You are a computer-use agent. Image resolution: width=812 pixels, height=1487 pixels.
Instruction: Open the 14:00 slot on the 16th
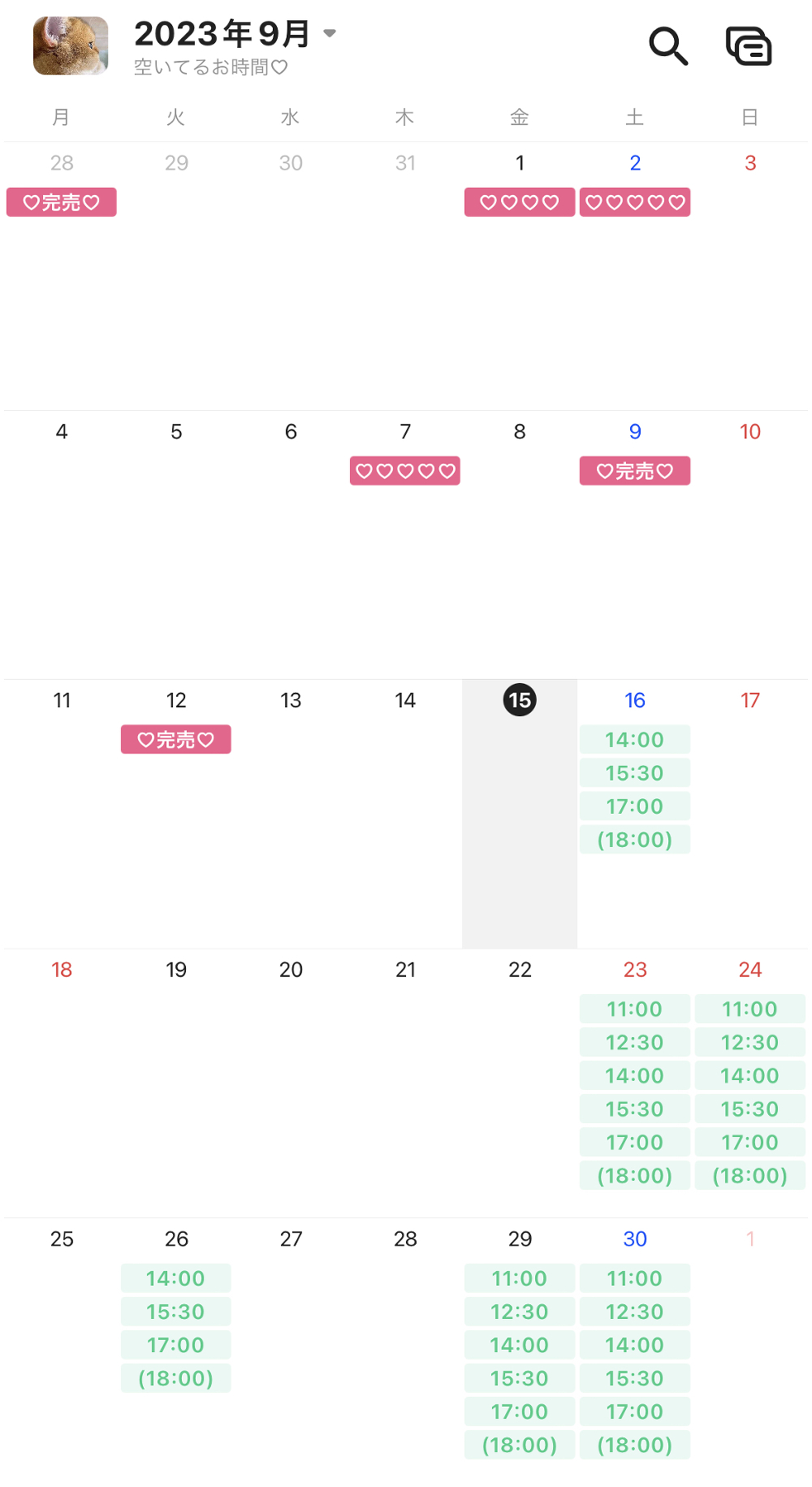point(635,740)
